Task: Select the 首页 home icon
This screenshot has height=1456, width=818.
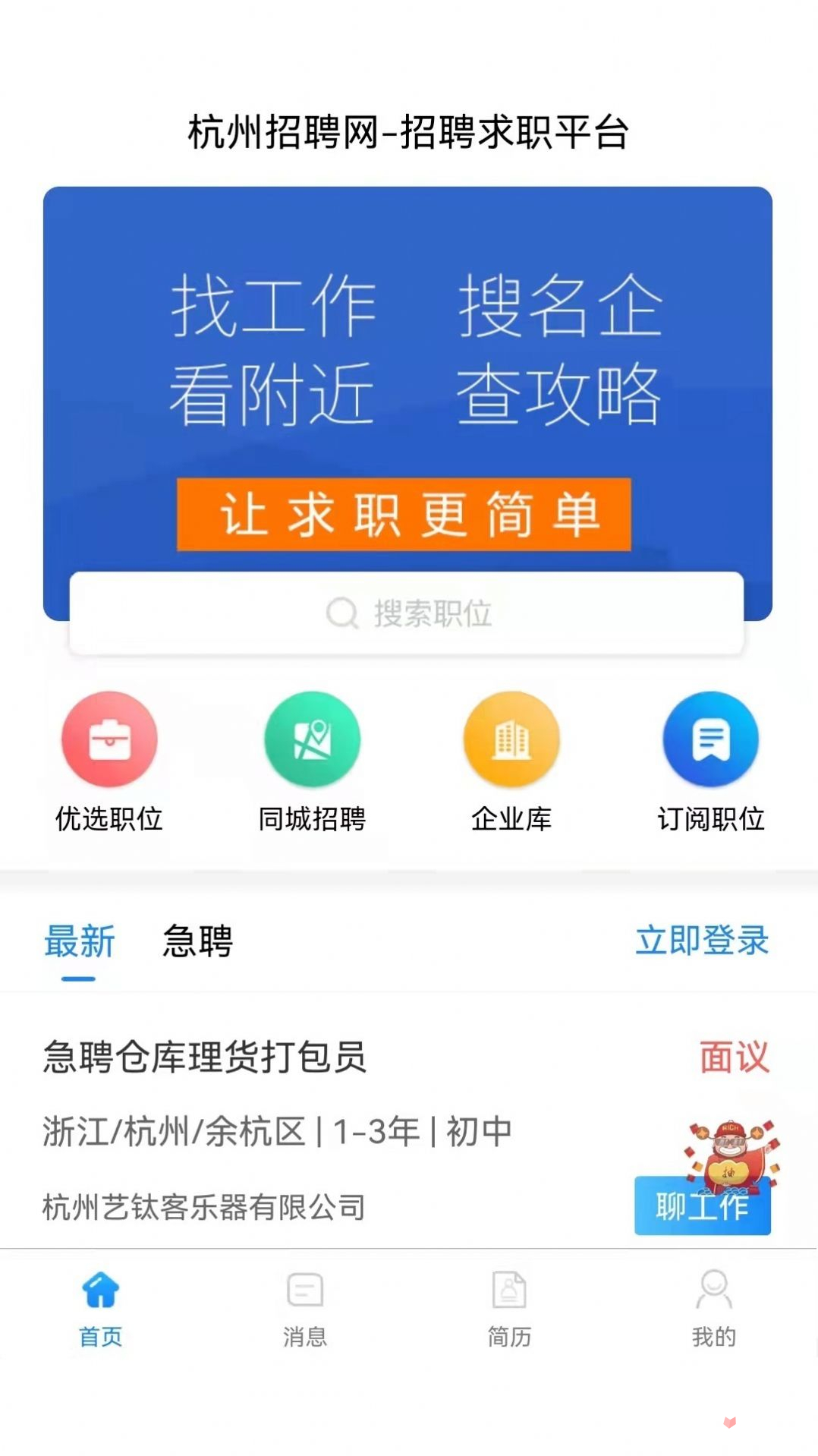Action: click(x=99, y=1292)
